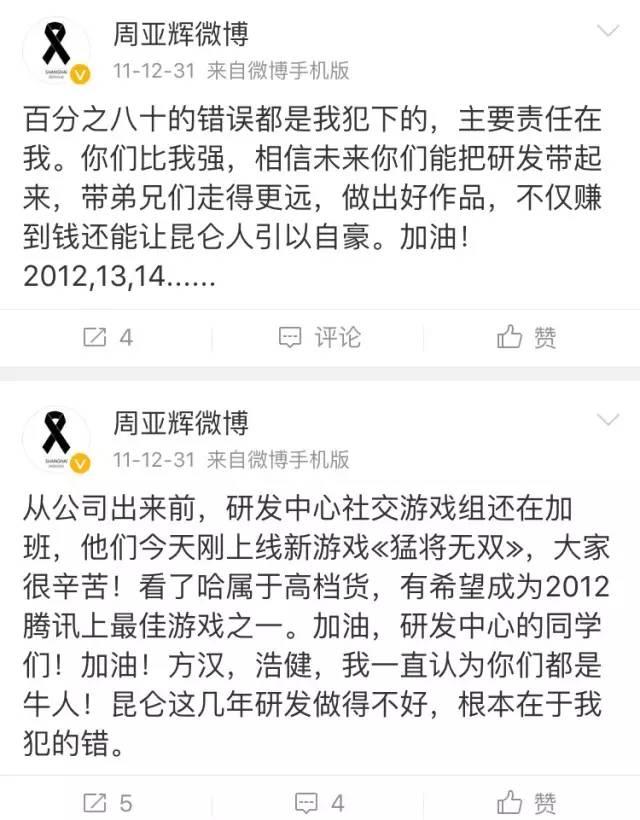
Task: Open 周亚辉微博 avatar on the 从公司出来前 post
Action: [56, 438]
